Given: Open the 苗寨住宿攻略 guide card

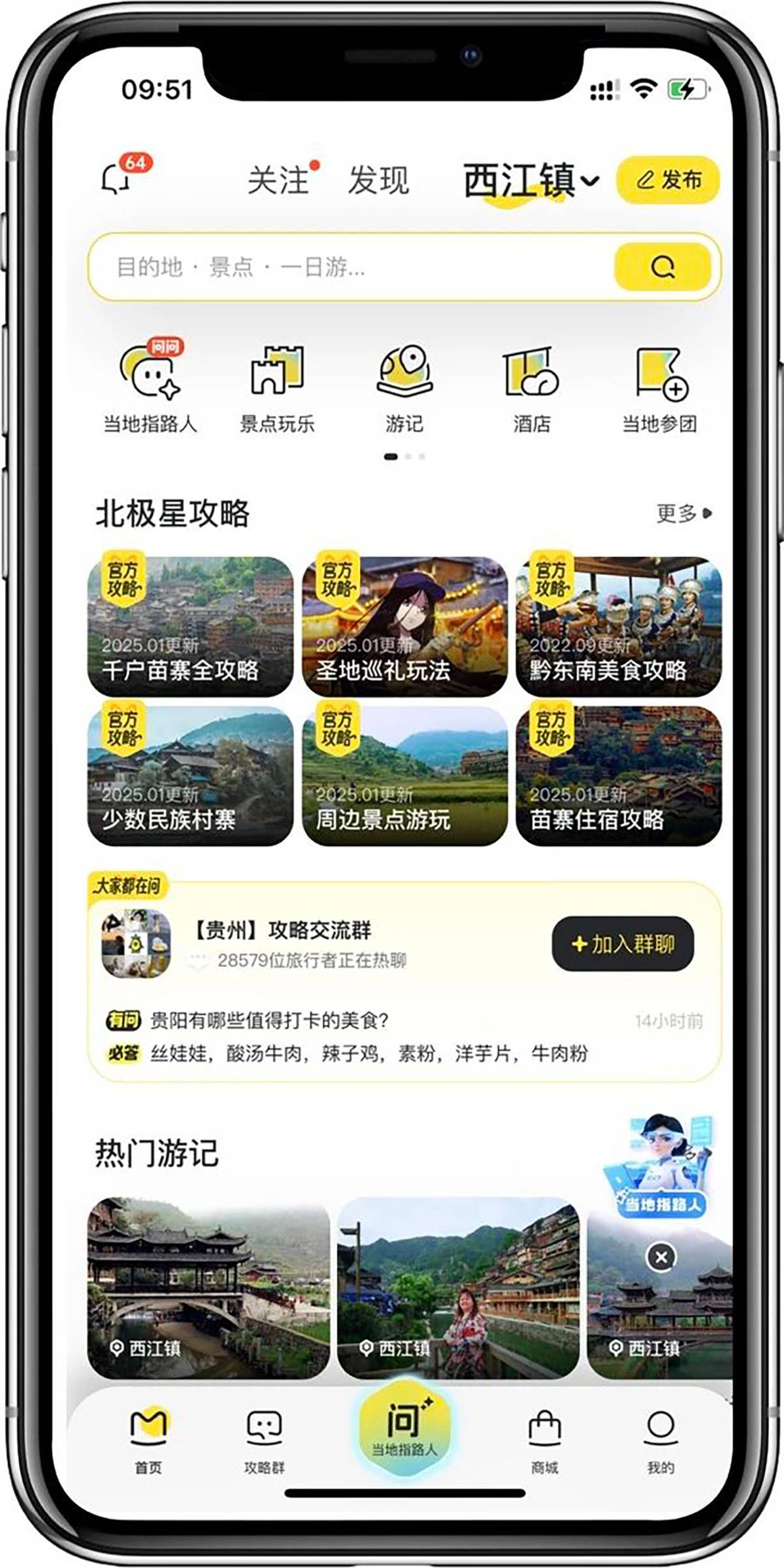Looking at the screenshot, I should pyautogui.click(x=619, y=776).
